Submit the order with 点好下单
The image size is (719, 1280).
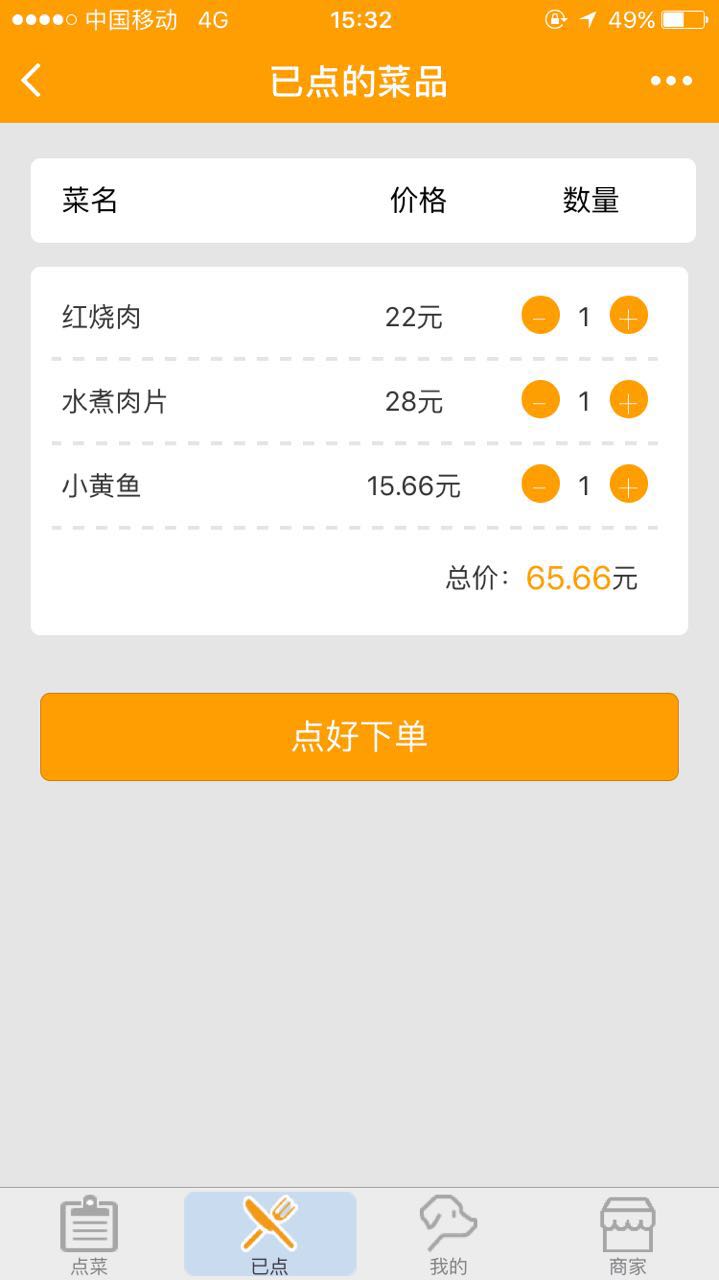(x=359, y=737)
